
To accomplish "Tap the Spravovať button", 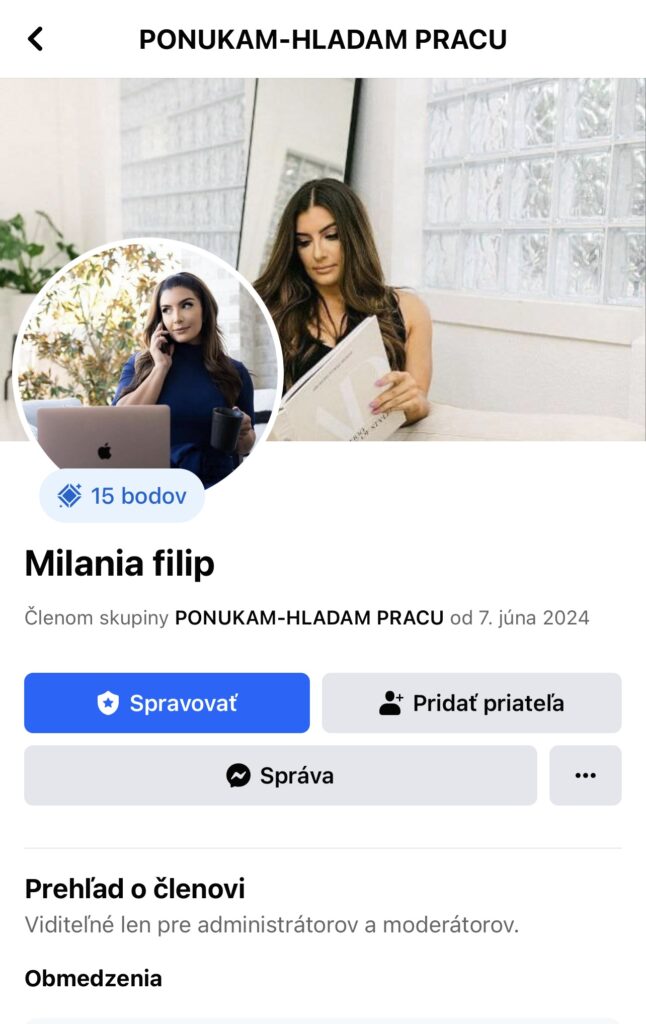I will (x=167, y=703).
